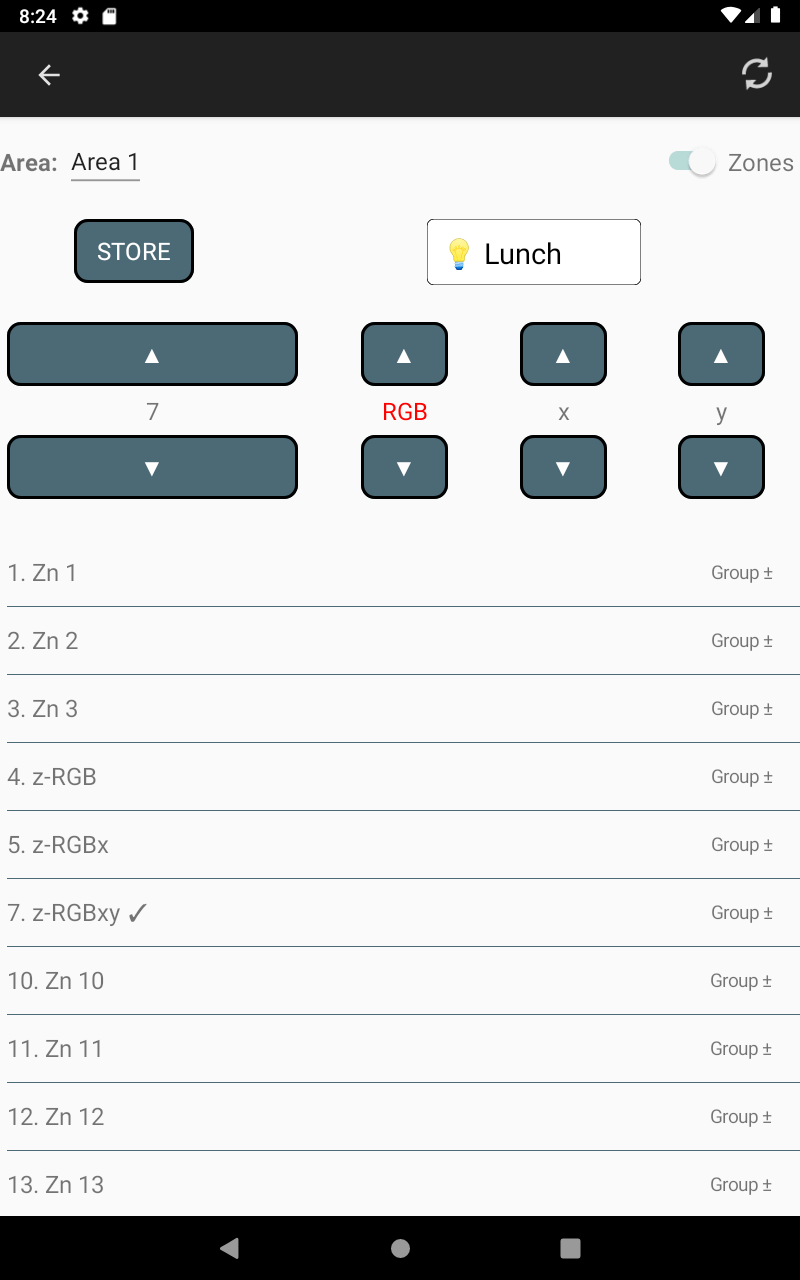This screenshot has height=1280, width=800.
Task: Turn off the Zones switch
Action: click(x=694, y=162)
